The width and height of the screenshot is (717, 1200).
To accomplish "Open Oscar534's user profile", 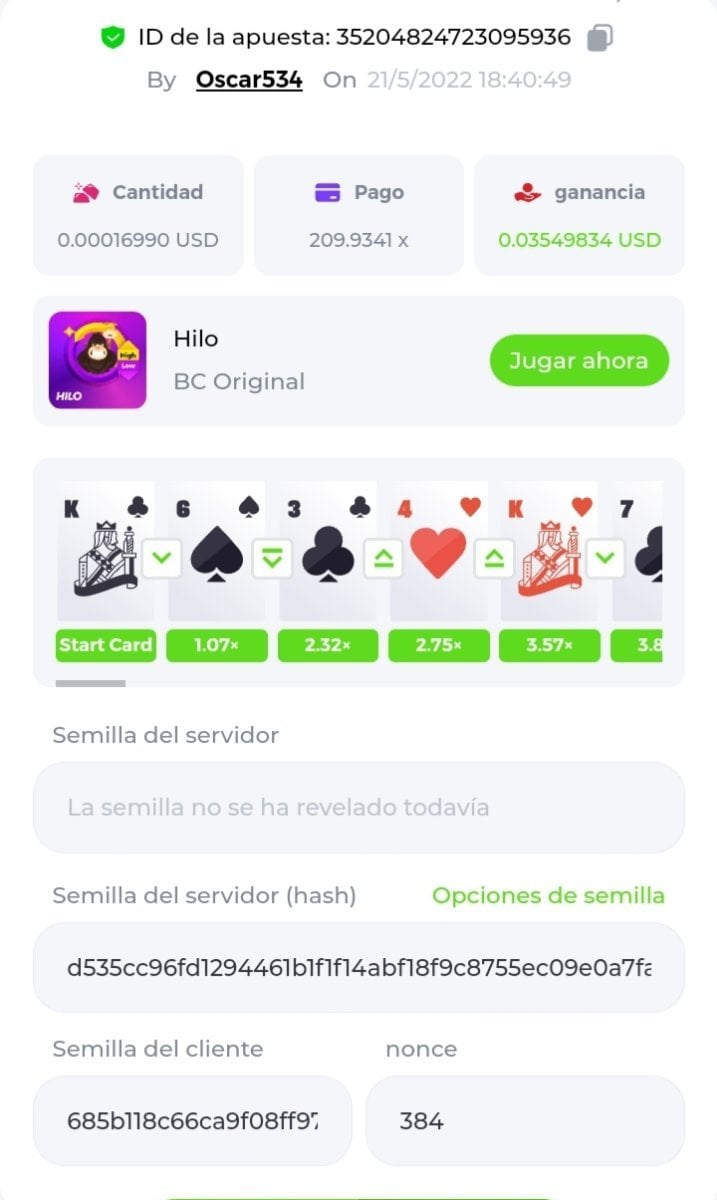I will point(249,80).
